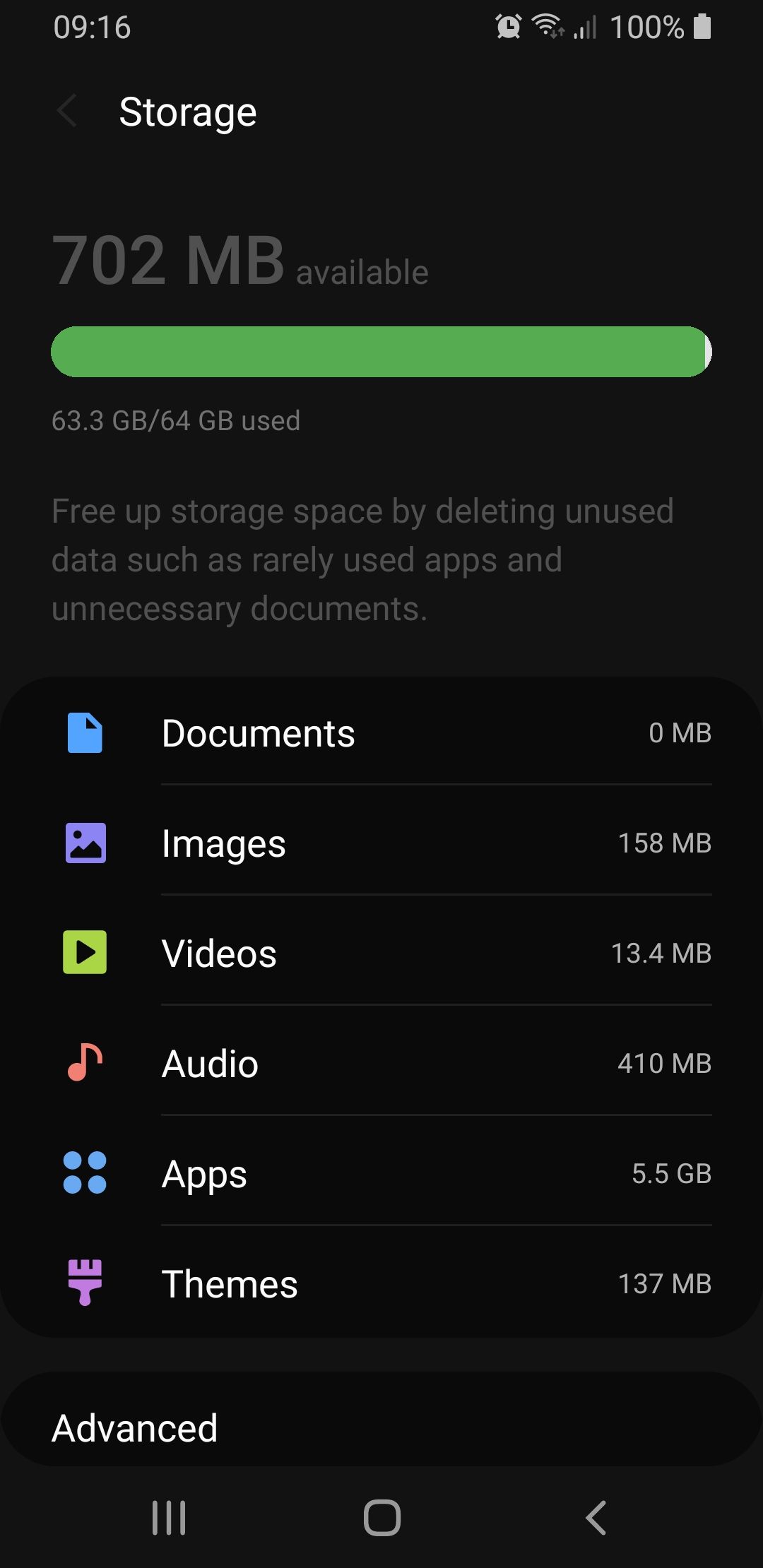Open Advanced storage settings
The height and width of the screenshot is (1568, 763).
click(x=381, y=1428)
